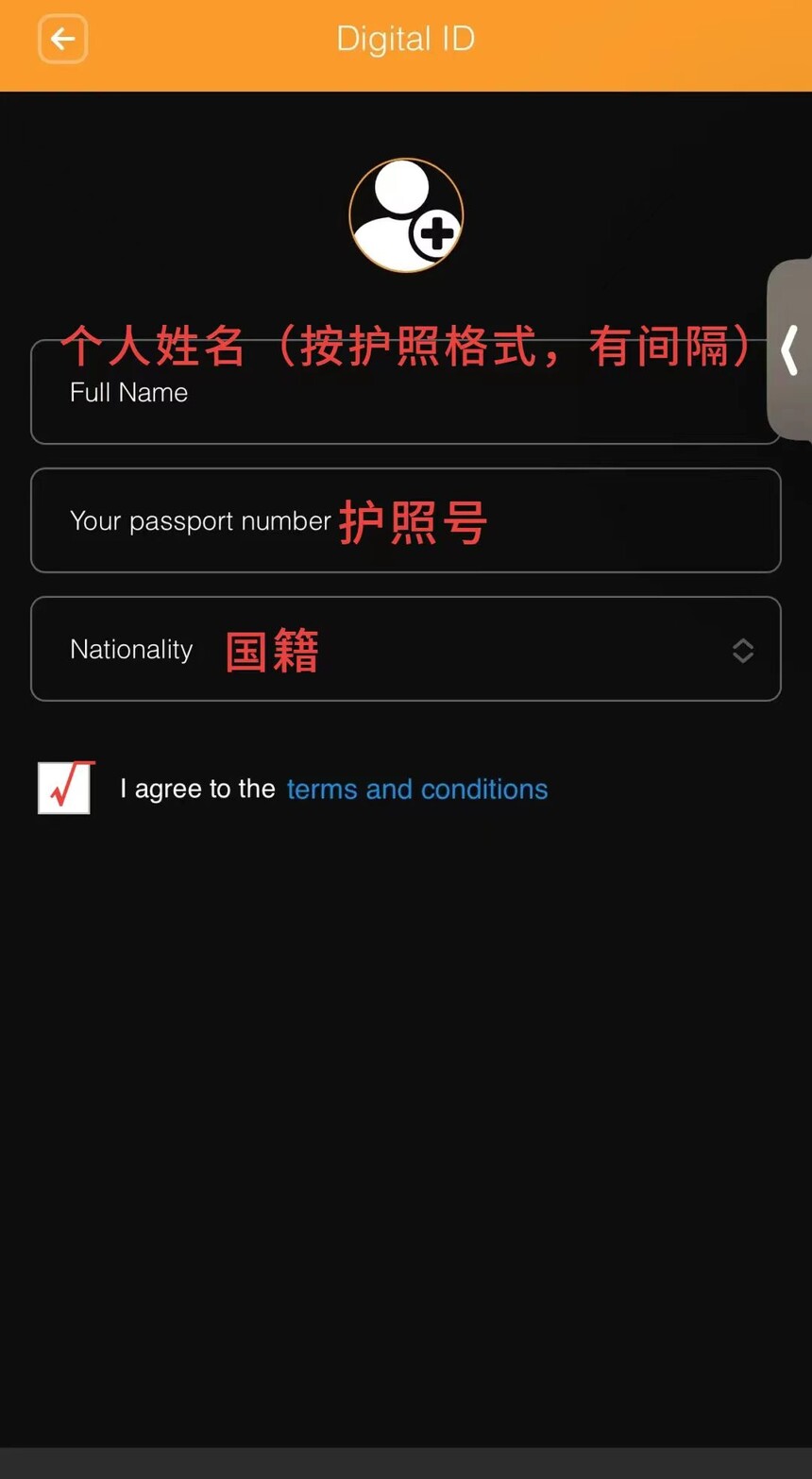The width and height of the screenshot is (812, 1479).
Task: Add a profile photo via avatar icon
Action: [406, 215]
